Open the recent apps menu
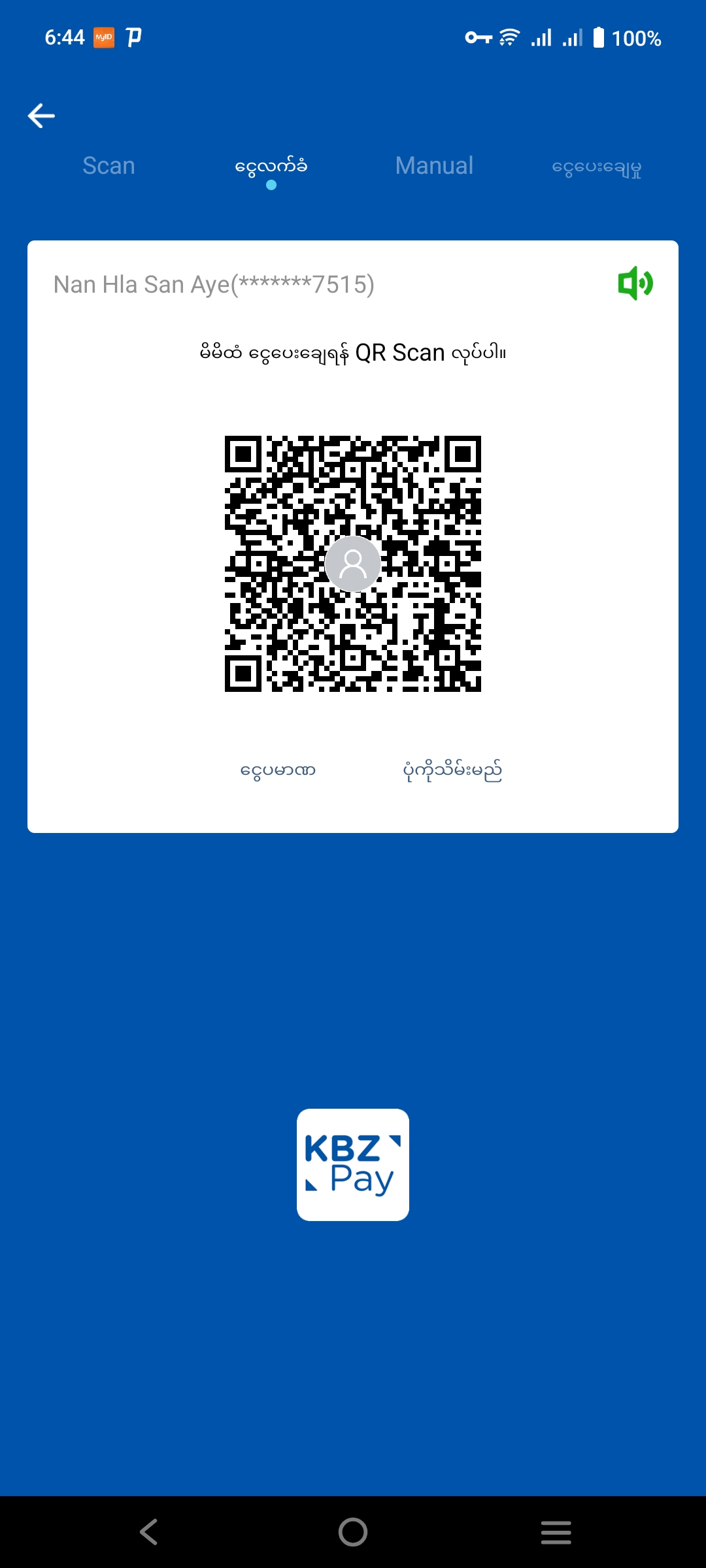This screenshot has height=1568, width=706. (556, 1531)
